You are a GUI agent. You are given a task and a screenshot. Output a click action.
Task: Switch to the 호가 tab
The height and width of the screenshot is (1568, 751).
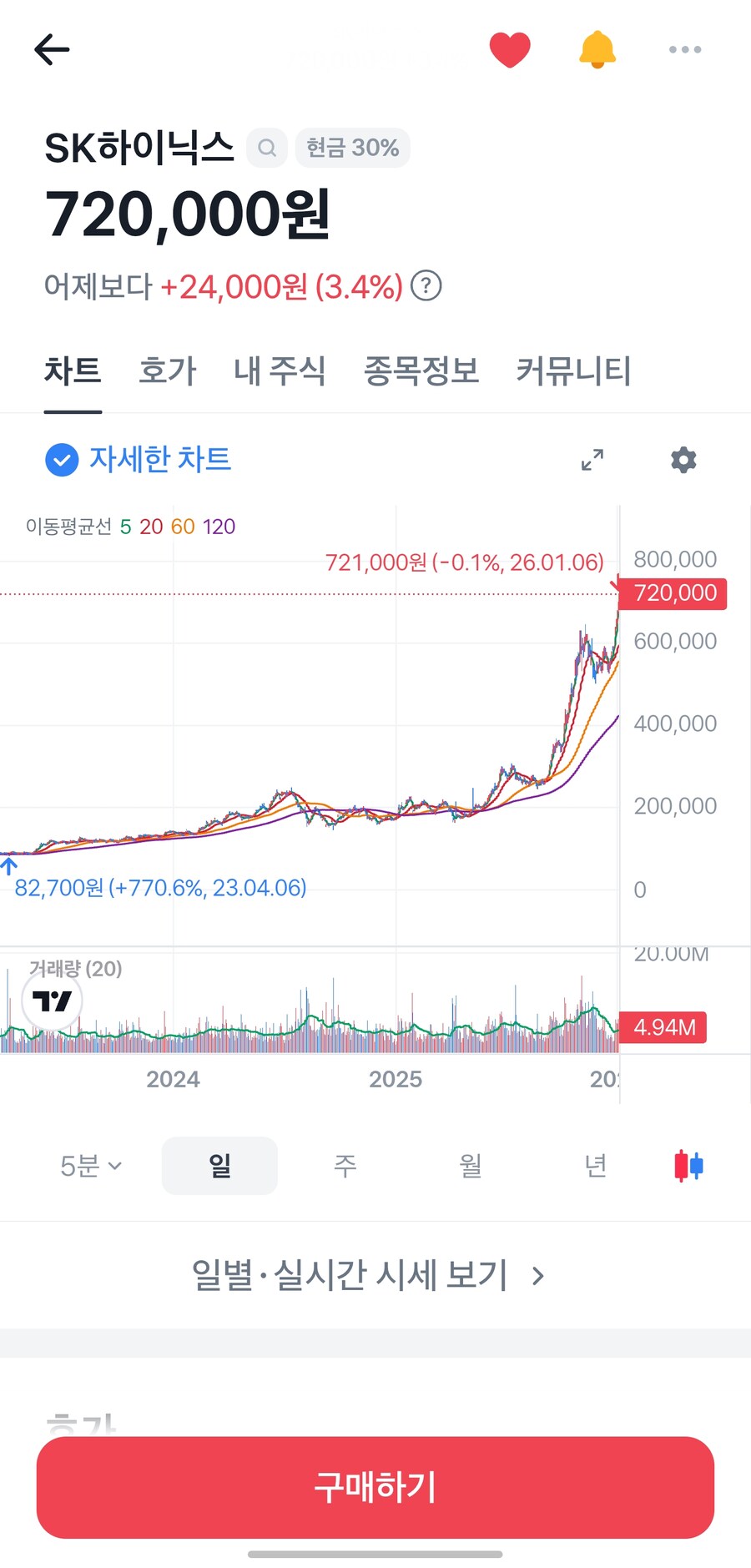pos(166,371)
